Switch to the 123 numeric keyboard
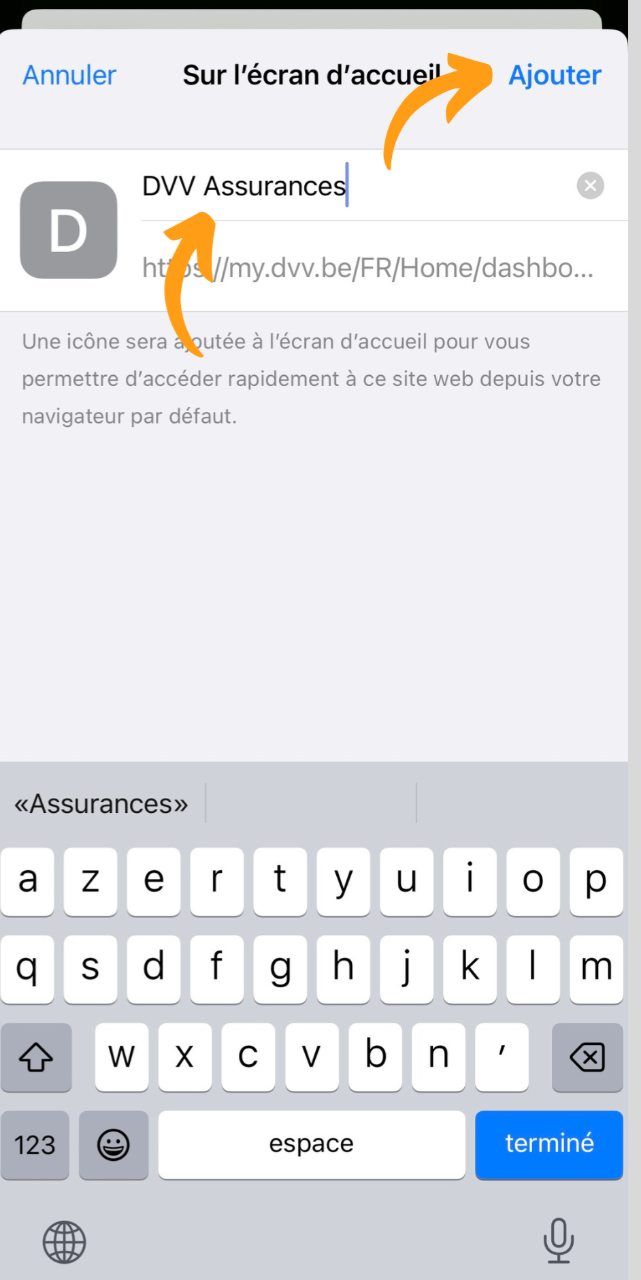 [x=35, y=1145]
